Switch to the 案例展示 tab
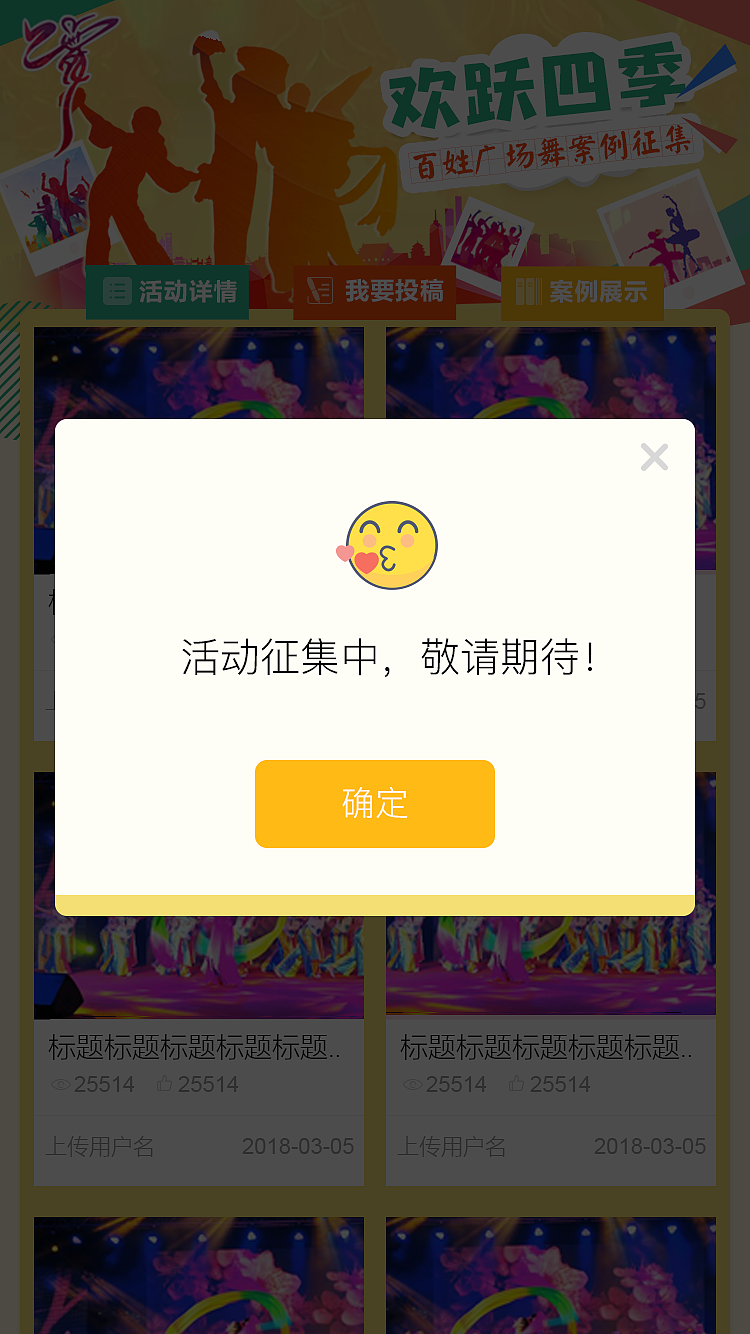This screenshot has width=750, height=1334. (x=583, y=291)
